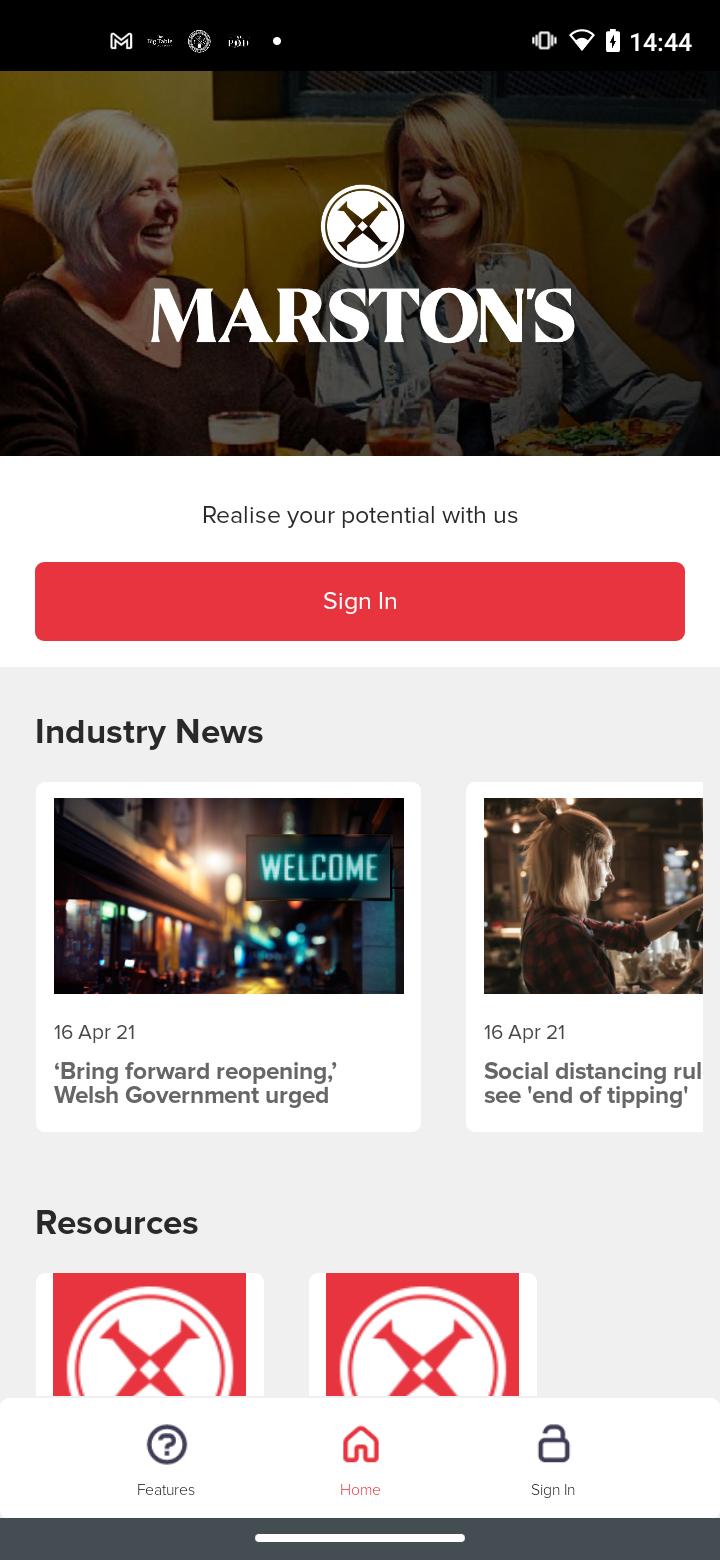Image resolution: width=720 pixels, height=1560 pixels.
Task: Tap the red Sign In button
Action: (x=360, y=601)
